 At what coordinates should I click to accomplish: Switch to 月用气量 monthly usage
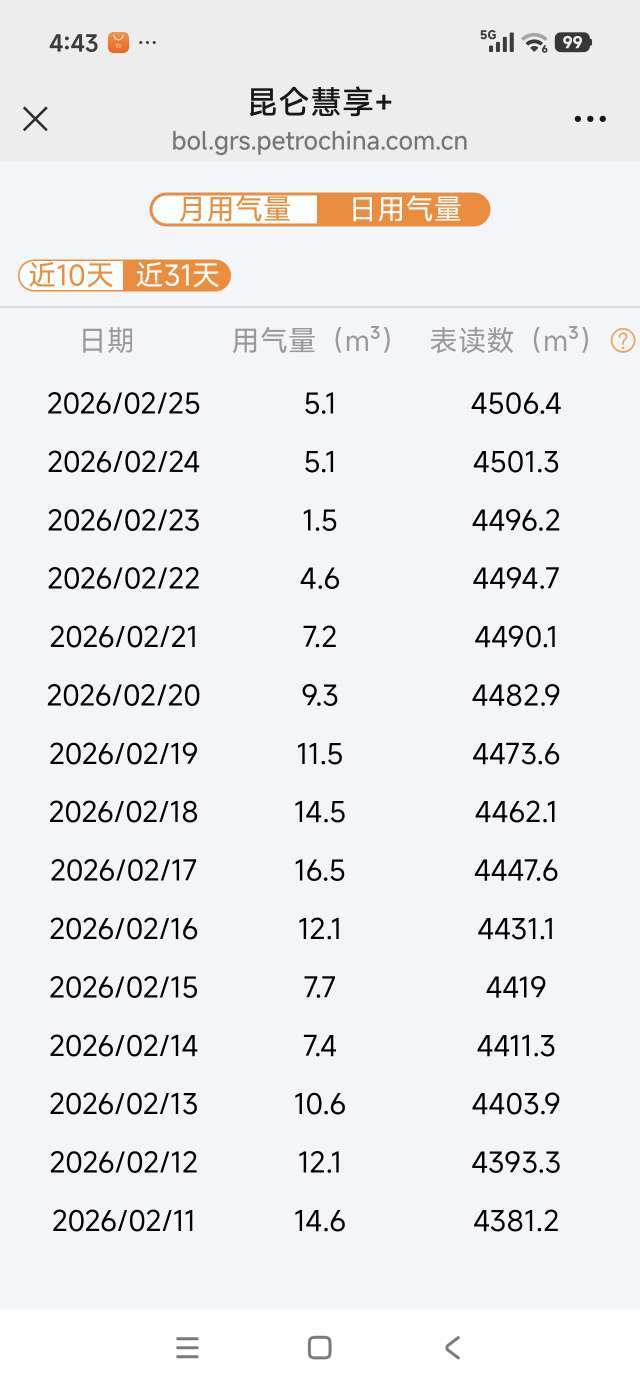click(x=235, y=210)
